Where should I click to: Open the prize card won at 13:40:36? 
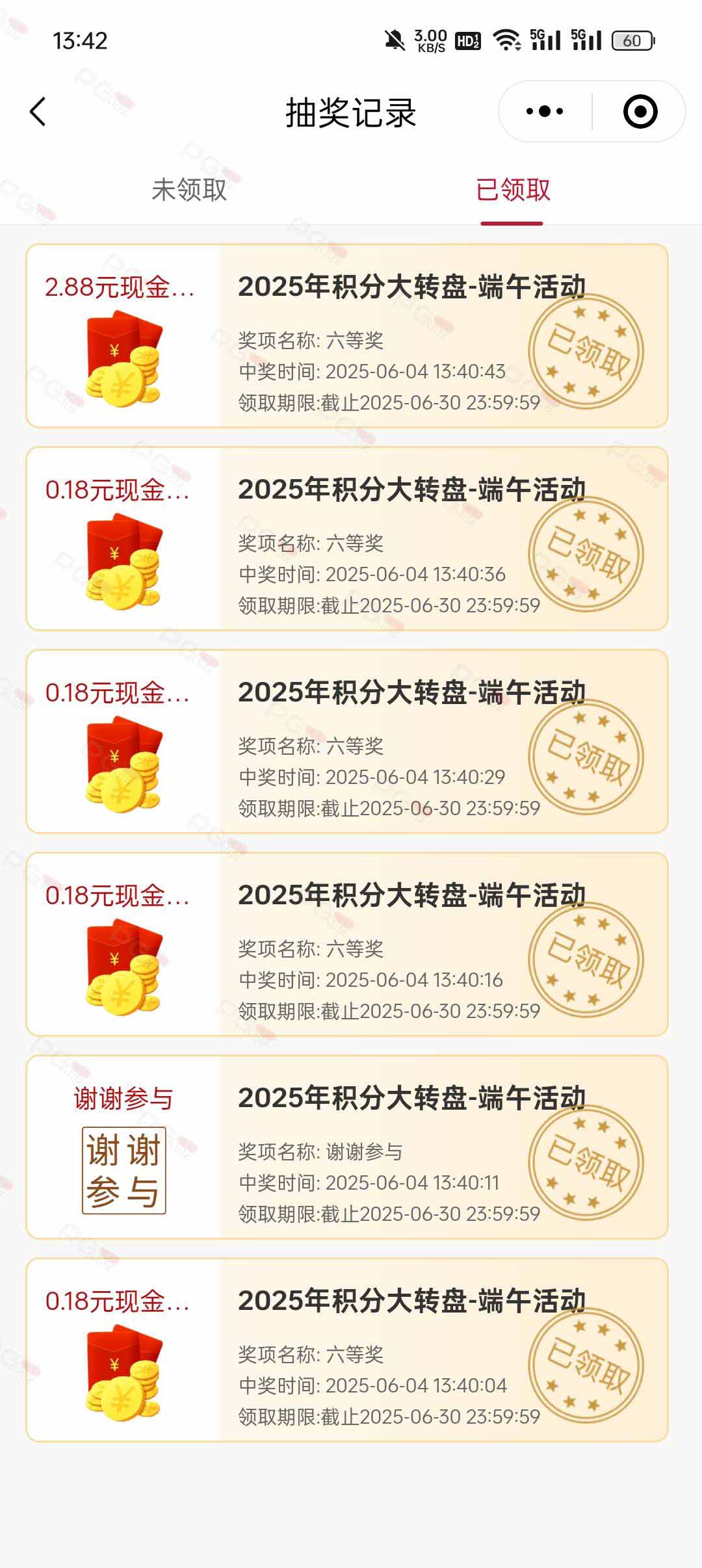tap(347, 538)
